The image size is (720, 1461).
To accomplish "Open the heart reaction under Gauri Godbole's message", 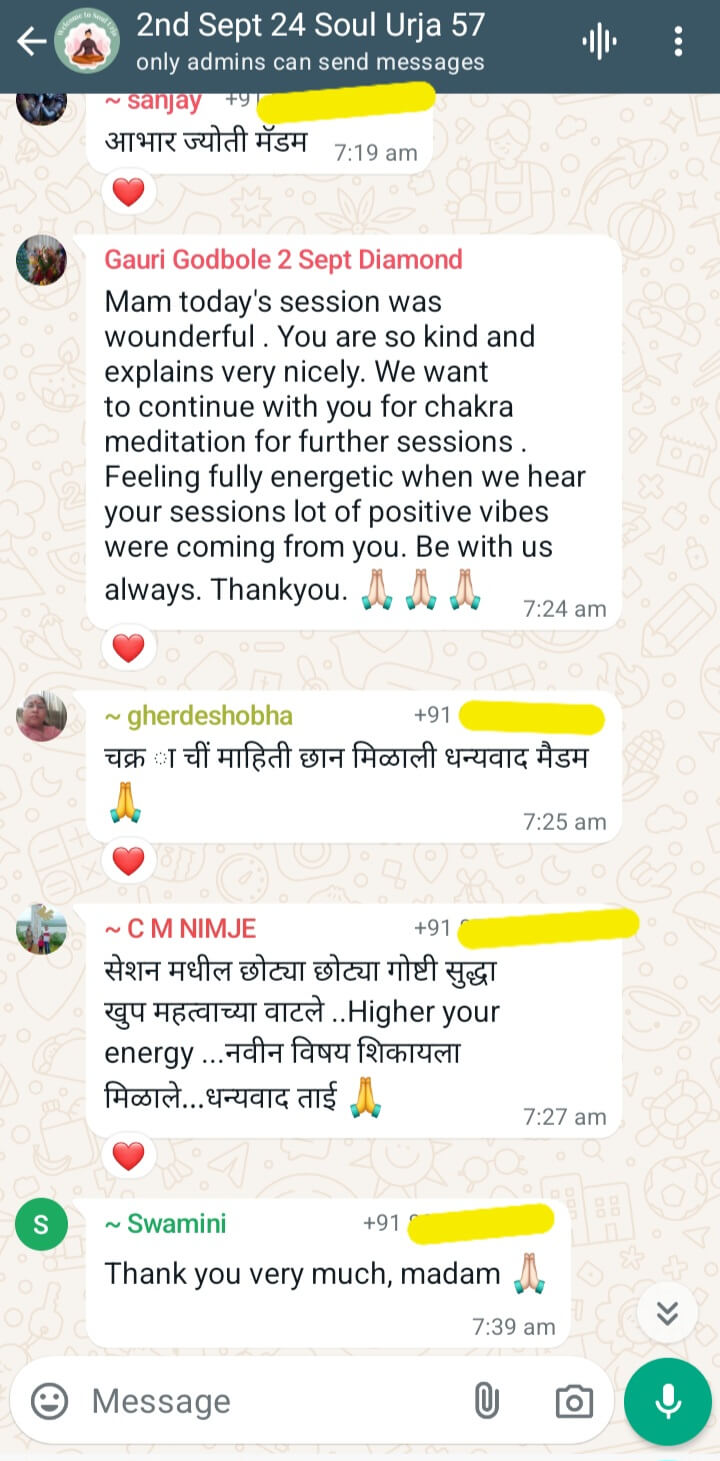I will [x=128, y=648].
